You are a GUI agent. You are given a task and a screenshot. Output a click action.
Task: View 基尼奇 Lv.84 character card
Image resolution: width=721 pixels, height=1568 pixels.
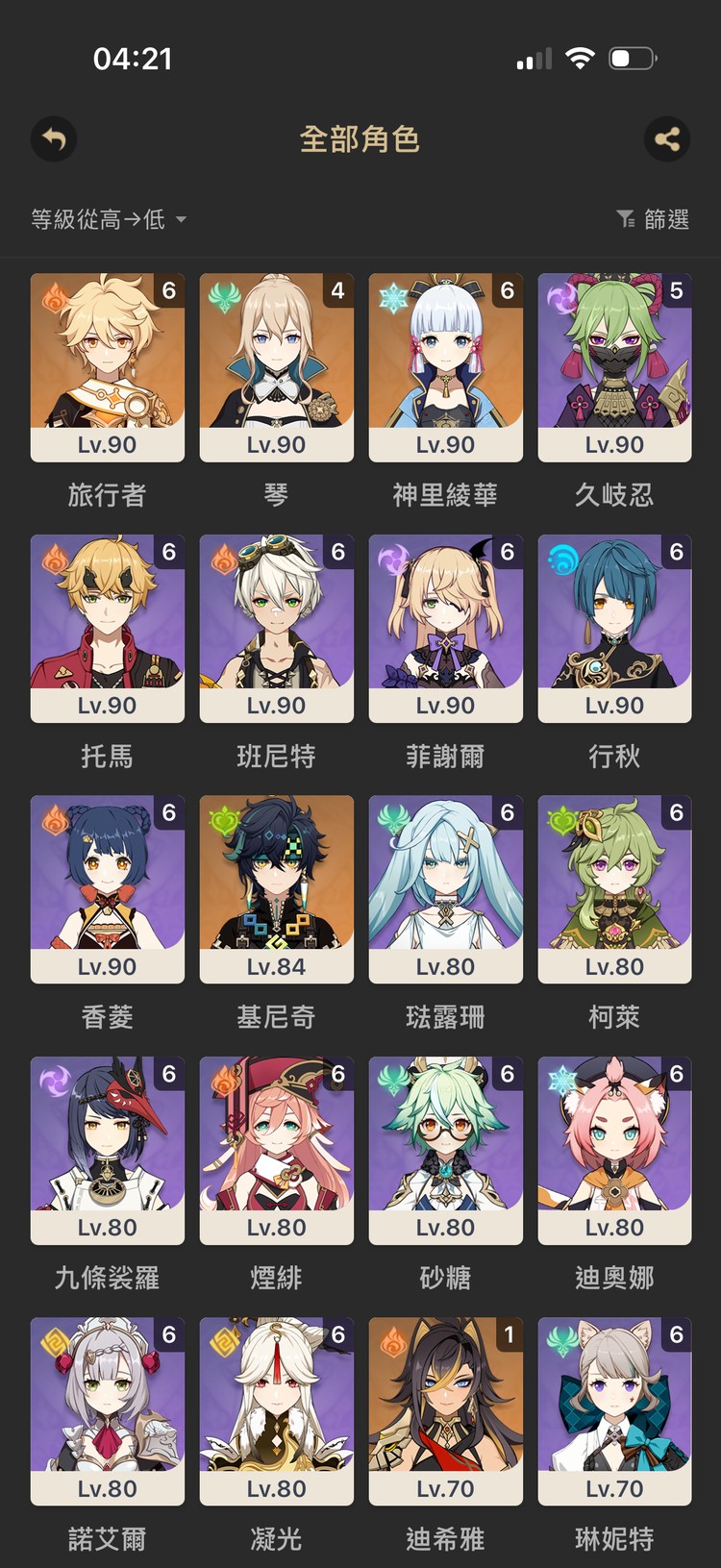coord(277,889)
